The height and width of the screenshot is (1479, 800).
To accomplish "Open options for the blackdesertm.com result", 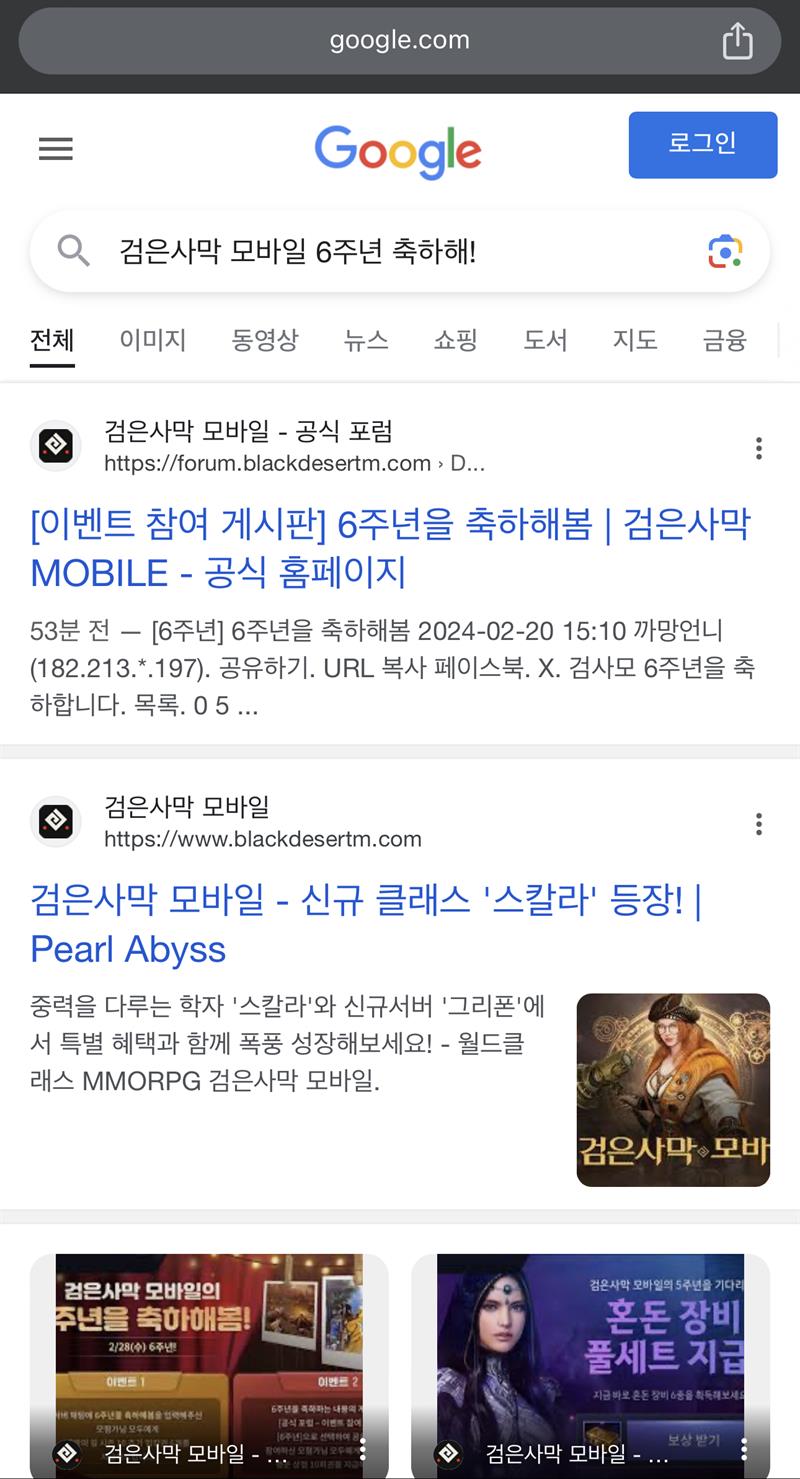I will click(x=759, y=824).
